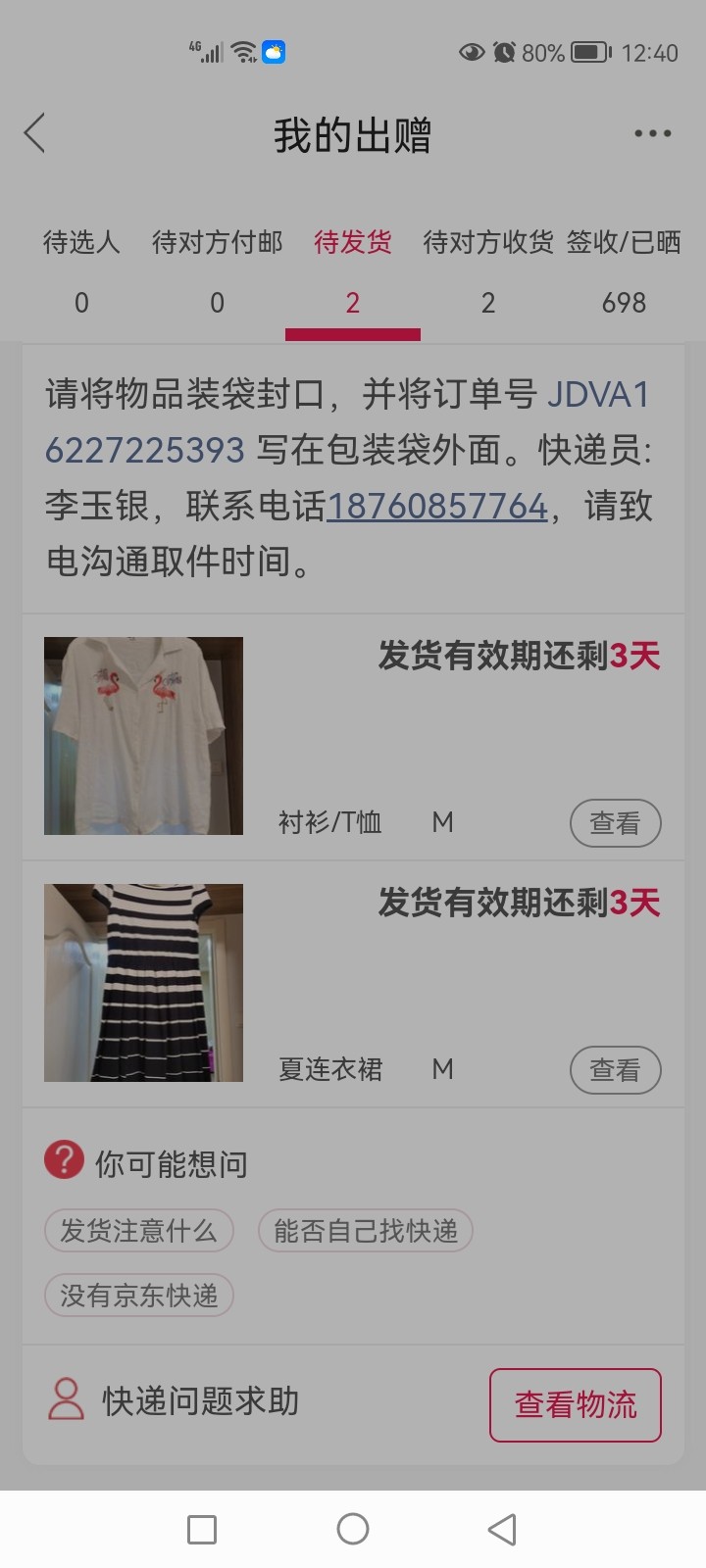Tap 查看 for the 衬衫/T恤 item
This screenshot has width=706, height=1568.
pos(615,823)
